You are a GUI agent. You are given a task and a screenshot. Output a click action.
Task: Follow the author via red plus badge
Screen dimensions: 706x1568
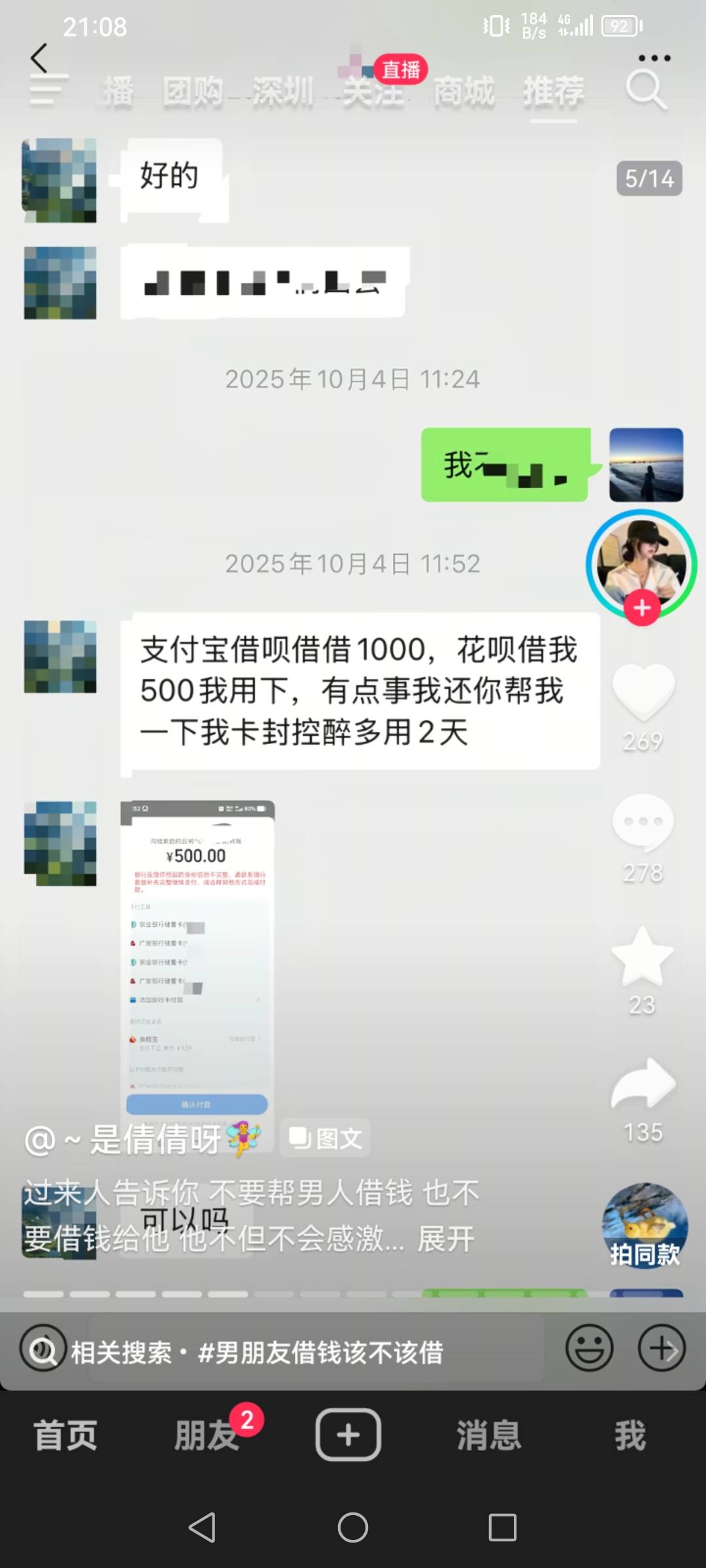coord(642,608)
